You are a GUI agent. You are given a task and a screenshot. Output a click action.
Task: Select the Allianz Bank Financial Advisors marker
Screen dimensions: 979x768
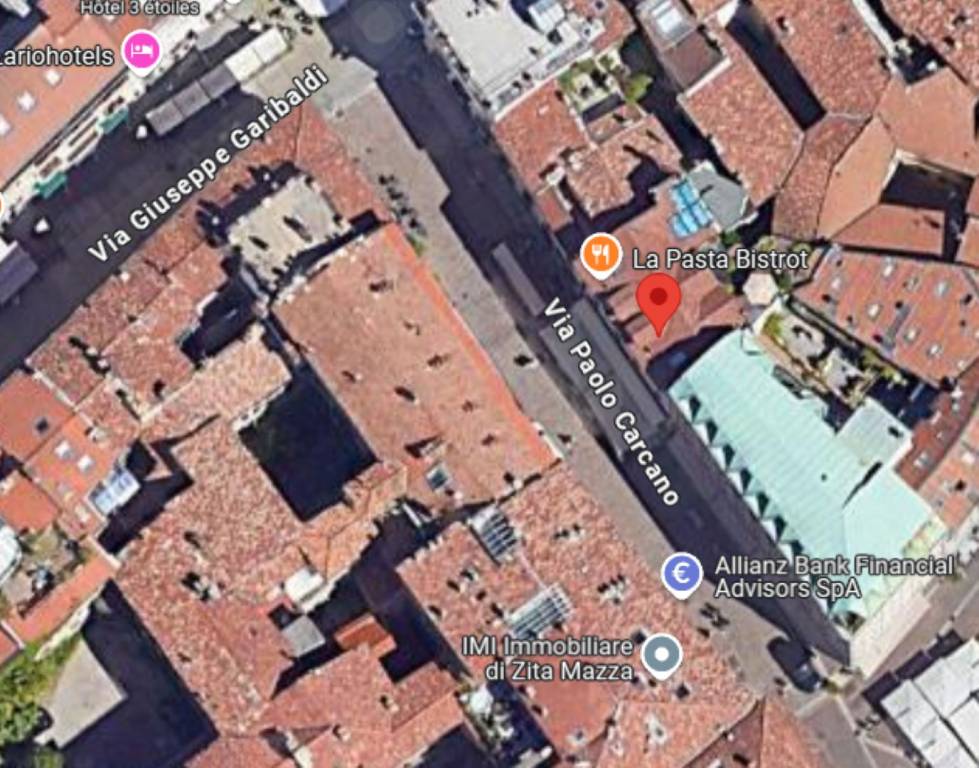click(x=682, y=574)
